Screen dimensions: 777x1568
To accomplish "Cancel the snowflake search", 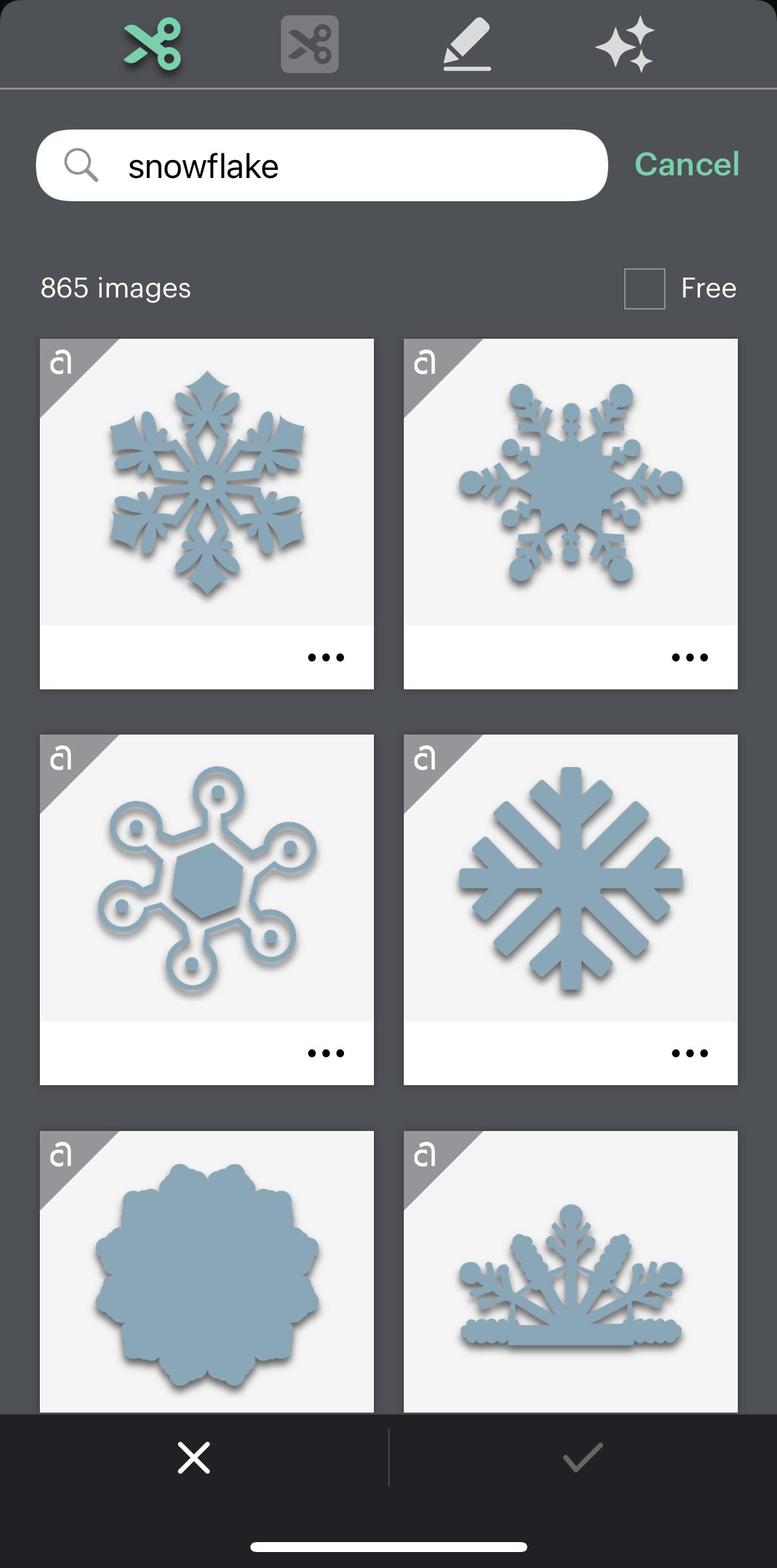I will [686, 165].
